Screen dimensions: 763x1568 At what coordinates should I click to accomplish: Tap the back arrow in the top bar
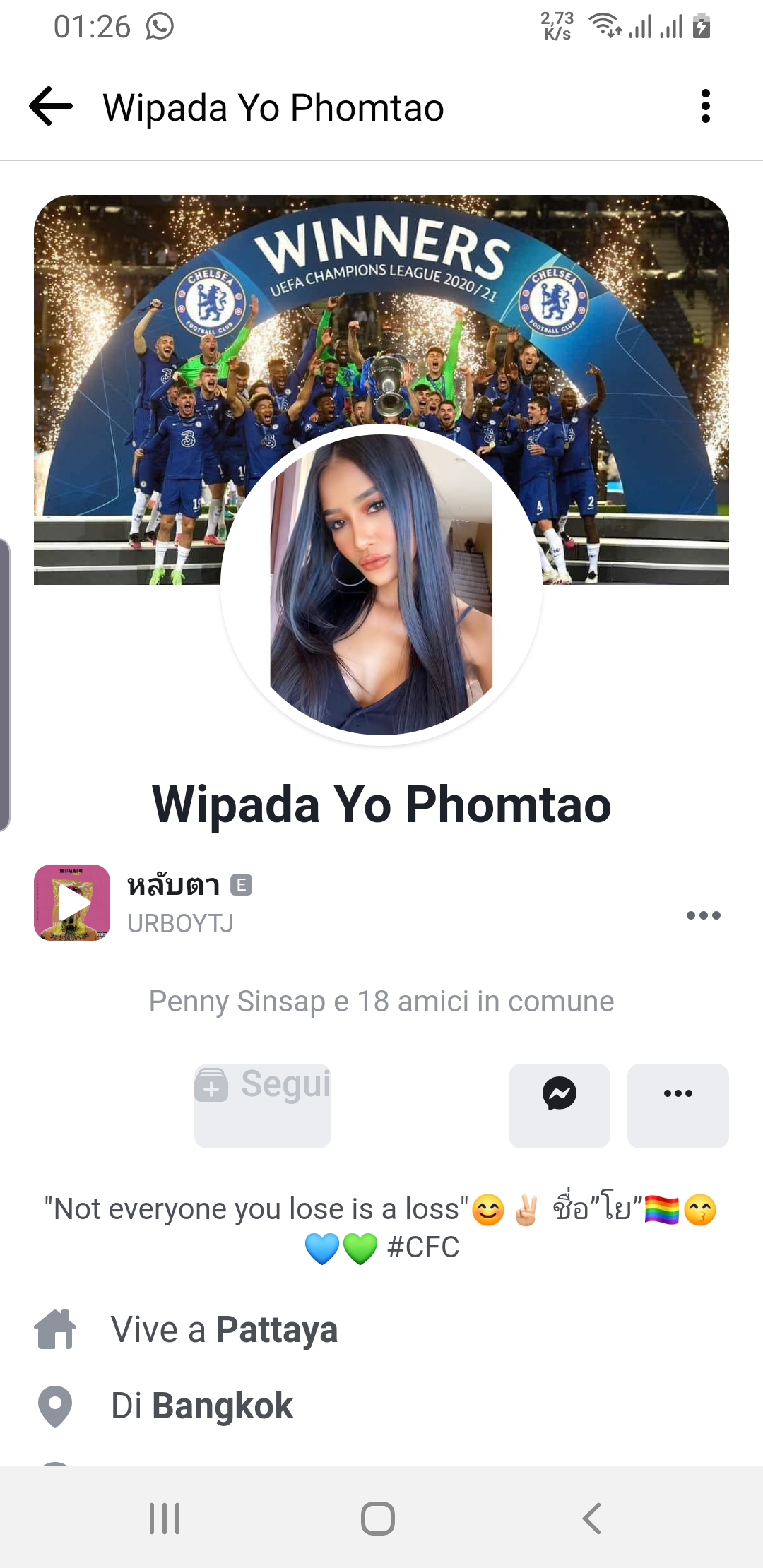coord(47,107)
